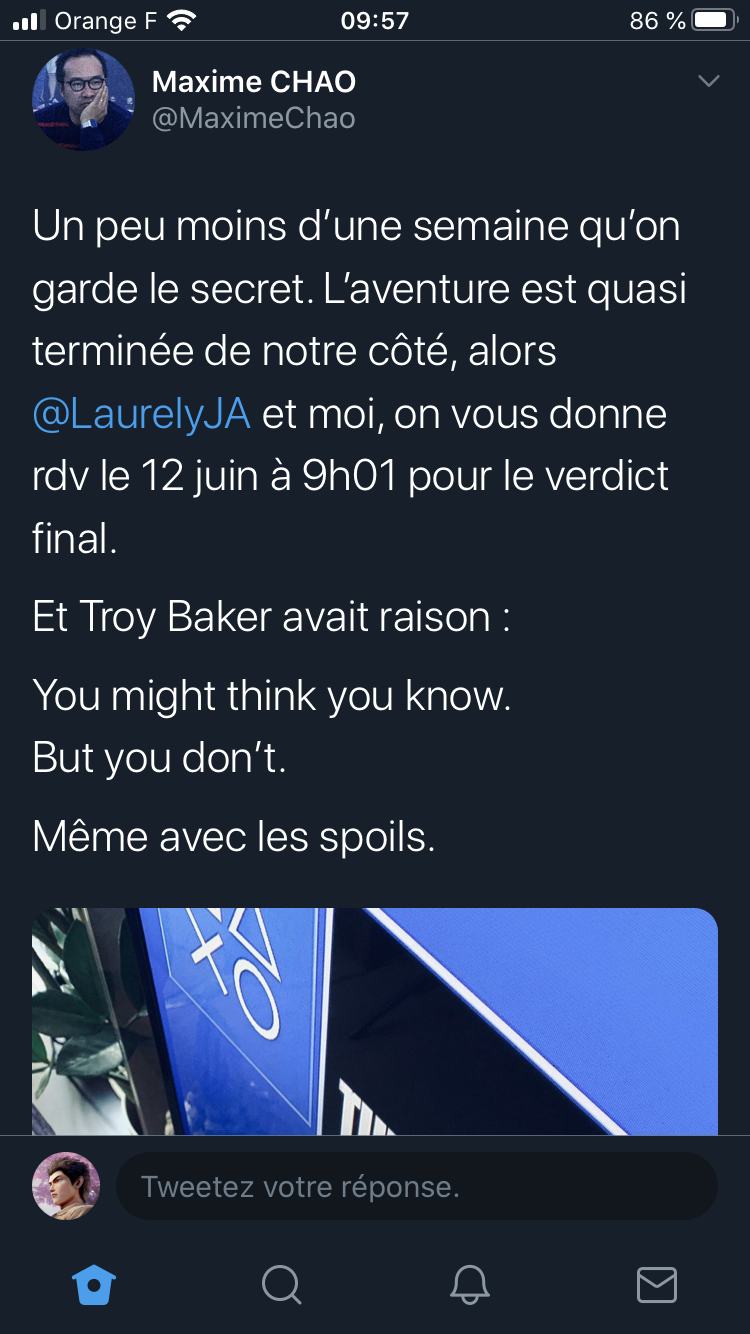750x1334 pixels.
Task: Tap the Tweetez votre réponse field
Action: pos(416,1187)
